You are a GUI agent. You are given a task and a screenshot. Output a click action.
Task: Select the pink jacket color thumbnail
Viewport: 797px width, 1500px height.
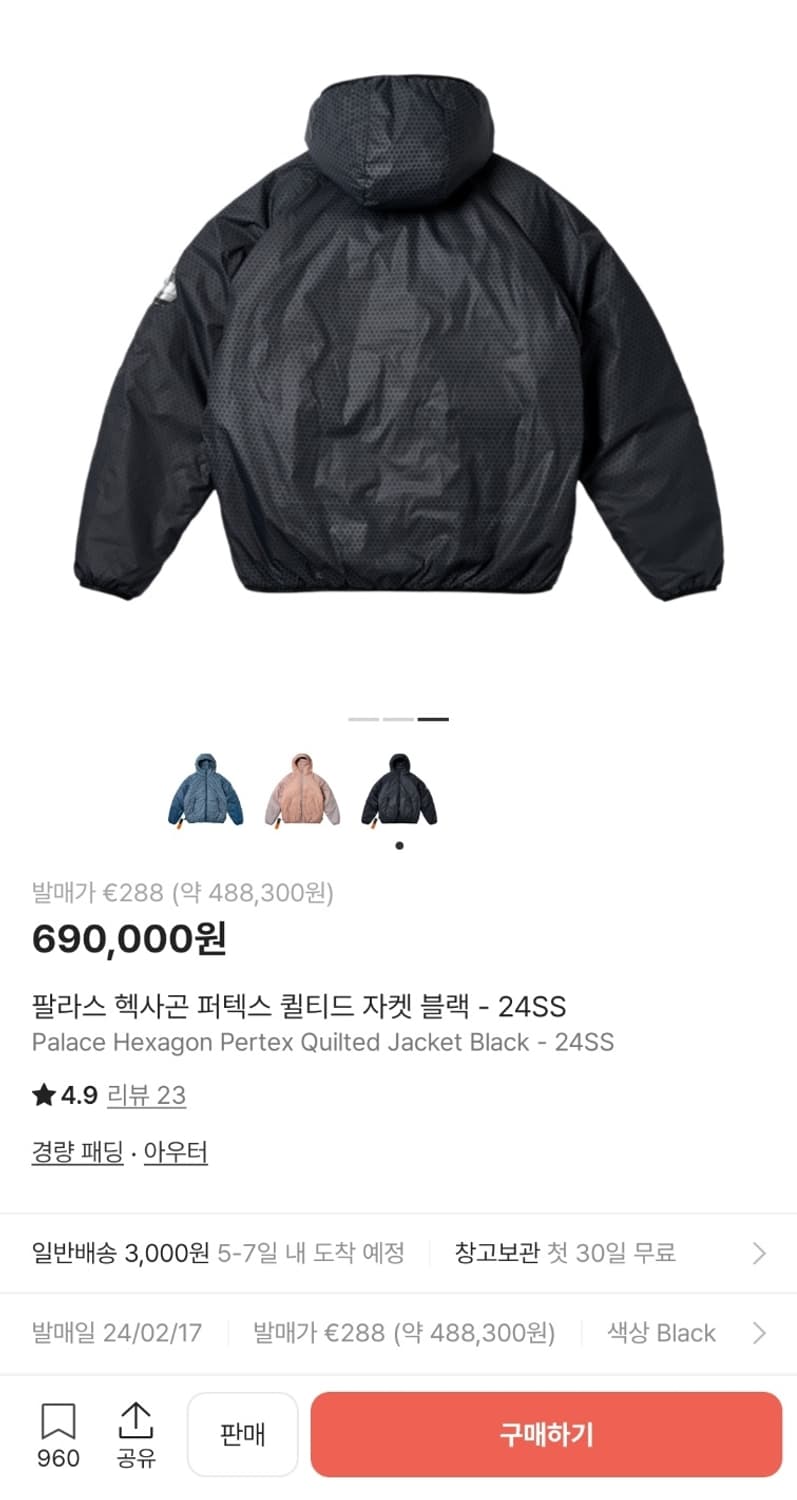301,790
